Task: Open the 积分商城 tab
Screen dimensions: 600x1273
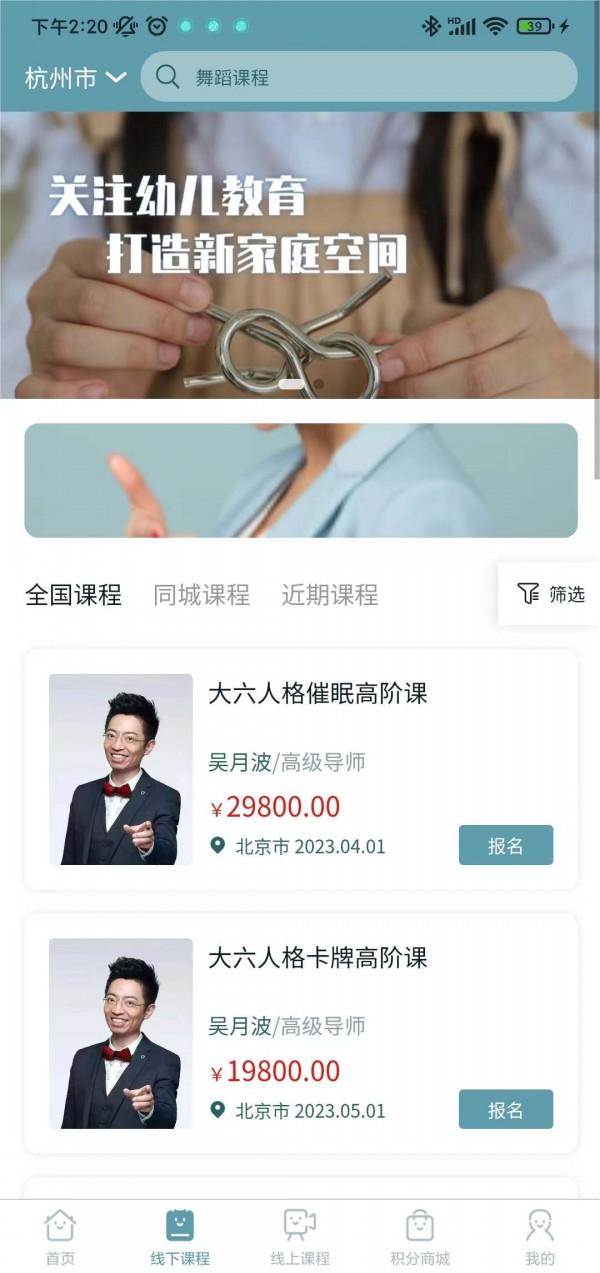Action: (x=420, y=1237)
